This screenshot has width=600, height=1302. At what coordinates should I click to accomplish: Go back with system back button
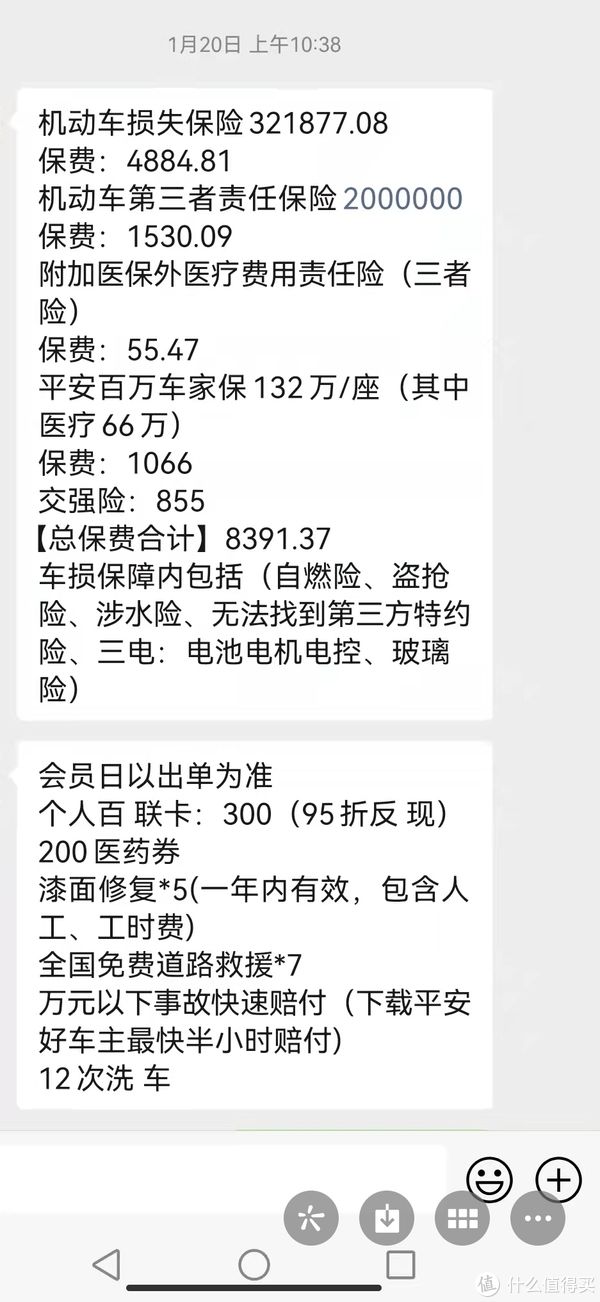106,1265
